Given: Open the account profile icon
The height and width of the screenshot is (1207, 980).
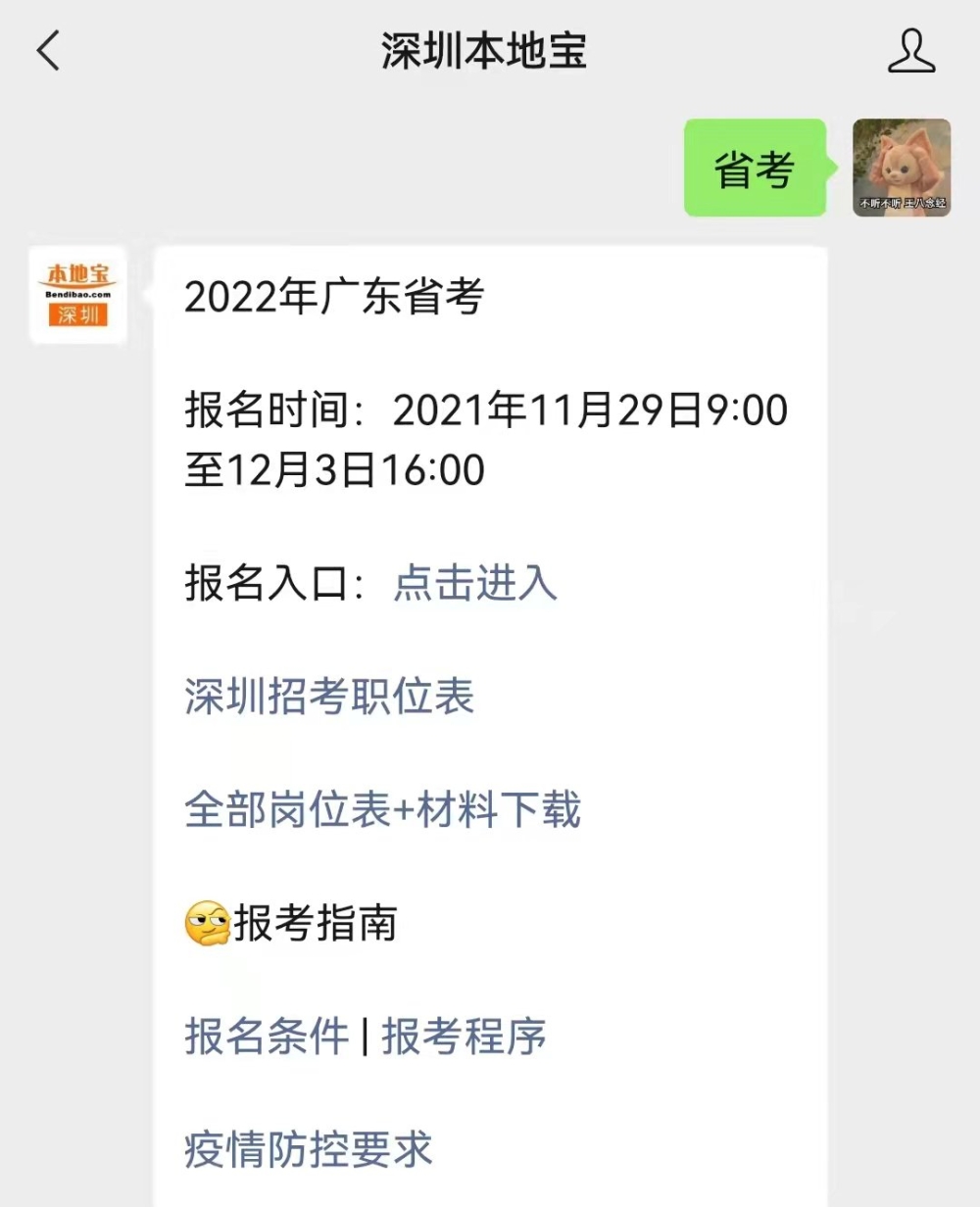Looking at the screenshot, I should (x=910, y=51).
